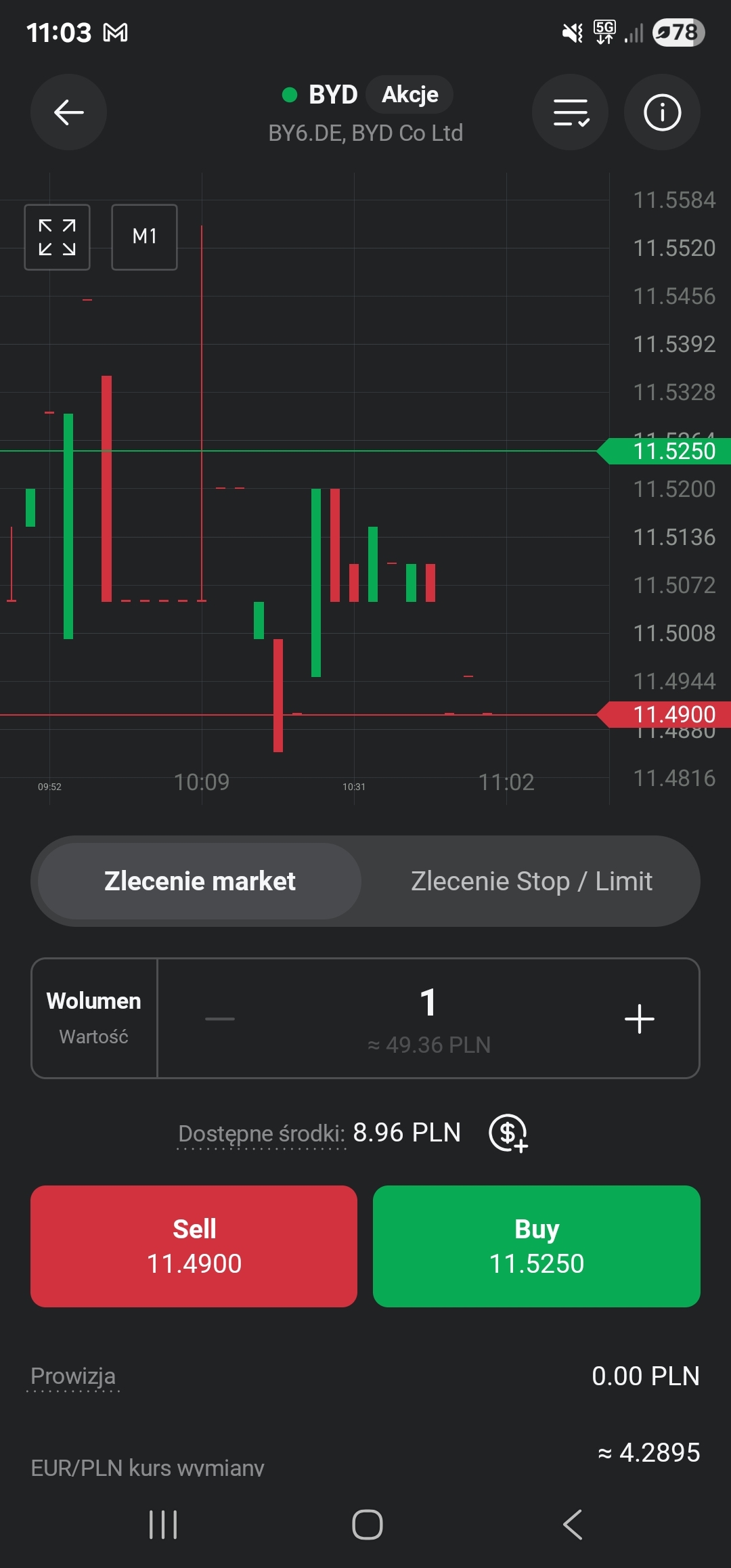
Task: Tap the system home button
Action: coord(368,1525)
